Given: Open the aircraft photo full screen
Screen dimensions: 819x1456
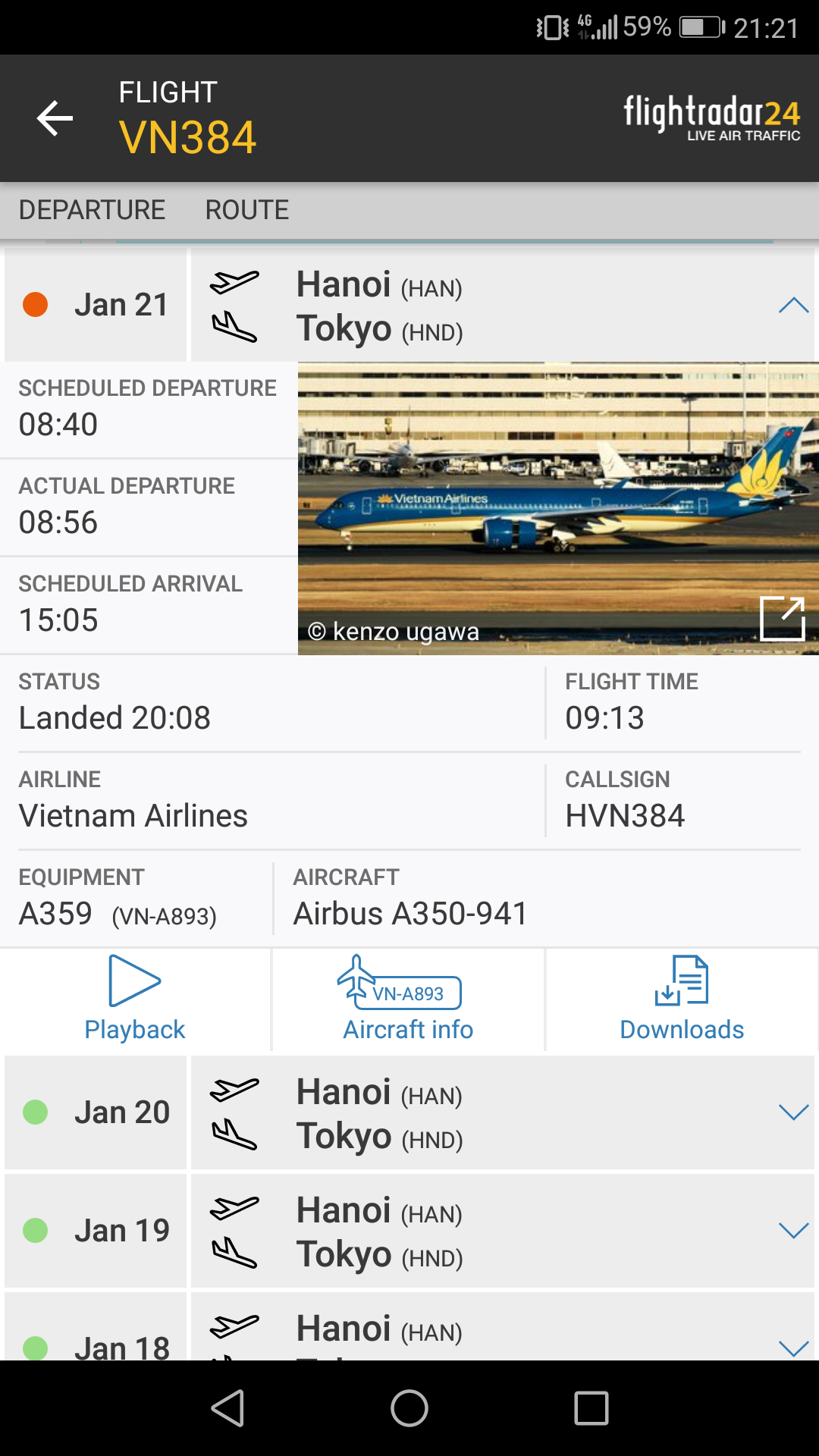Looking at the screenshot, I should click(782, 619).
